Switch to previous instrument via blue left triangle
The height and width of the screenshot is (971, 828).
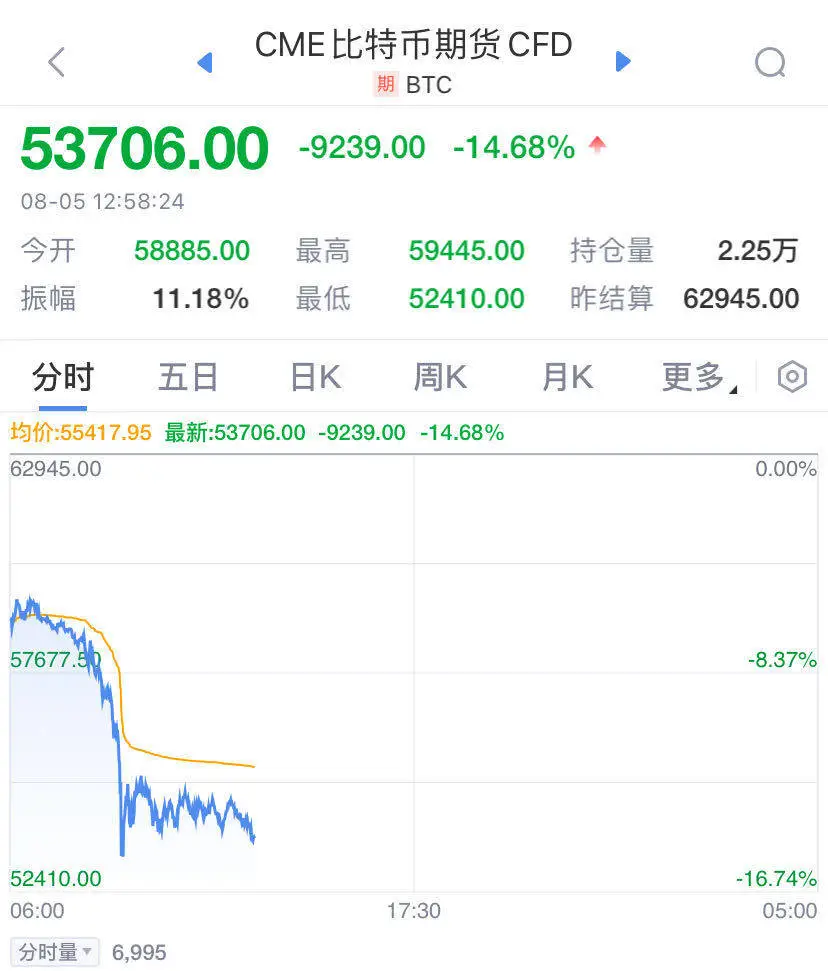click(x=205, y=62)
